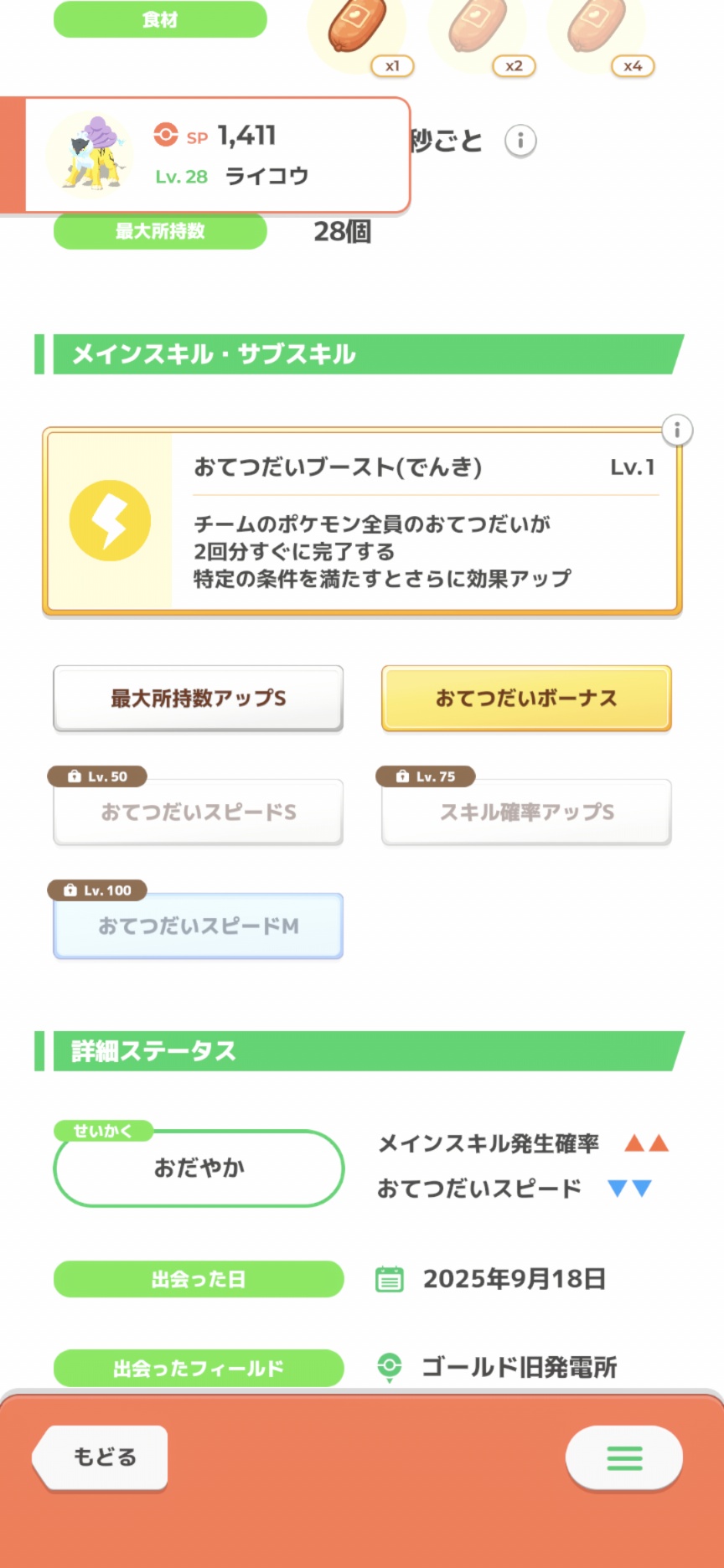724x1568 pixels.
Task: Tap info icon beside 秒ごと
Action: pyautogui.click(x=520, y=140)
